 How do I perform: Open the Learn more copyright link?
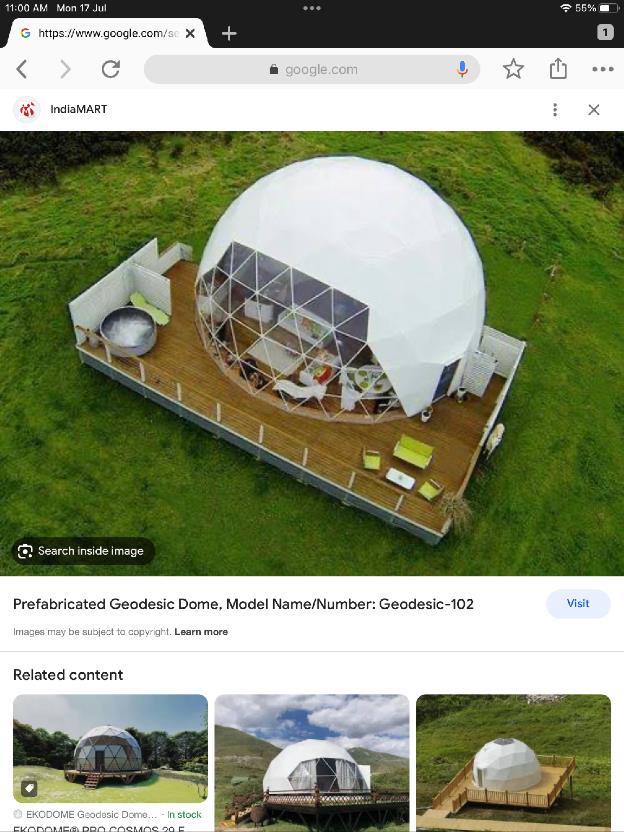click(201, 632)
